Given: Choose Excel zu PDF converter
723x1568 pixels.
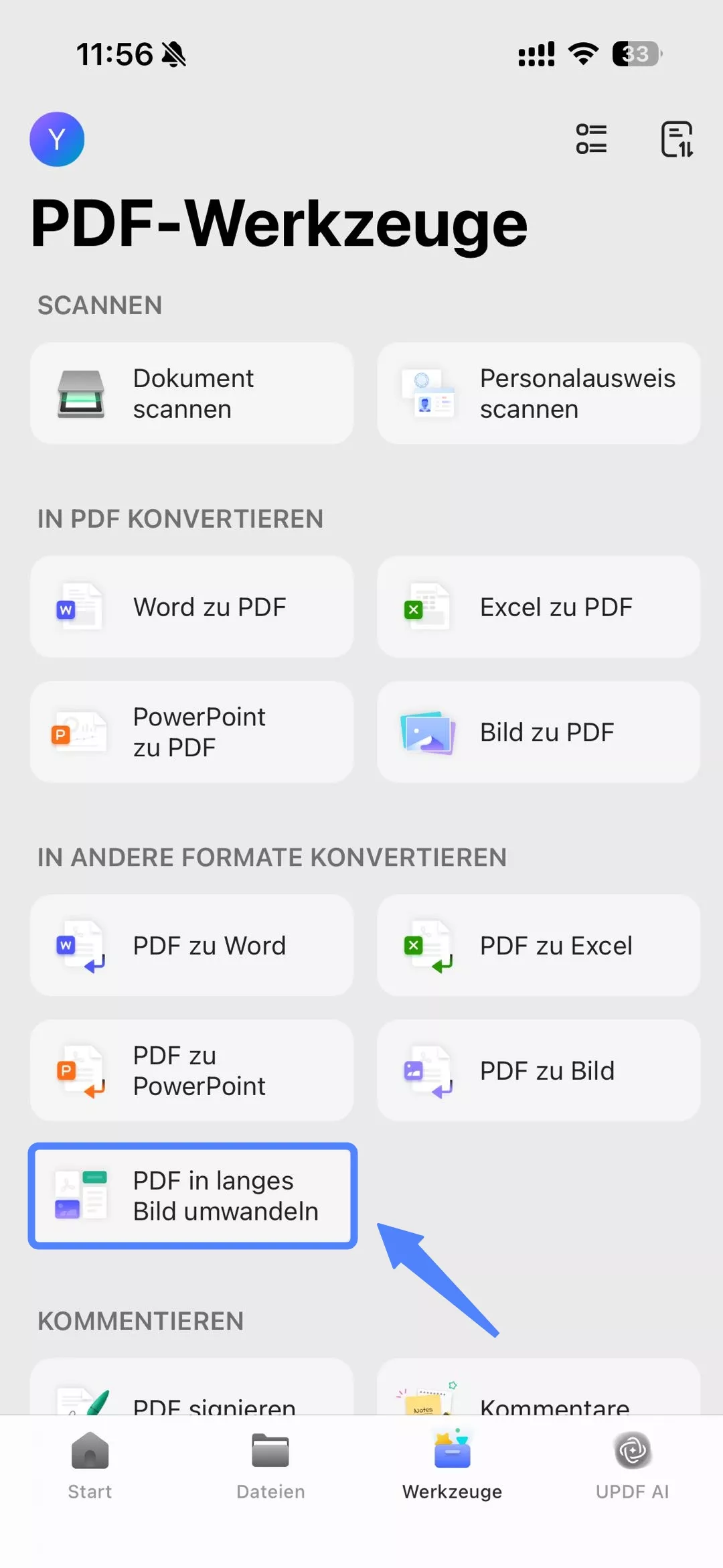Looking at the screenshot, I should [x=539, y=607].
